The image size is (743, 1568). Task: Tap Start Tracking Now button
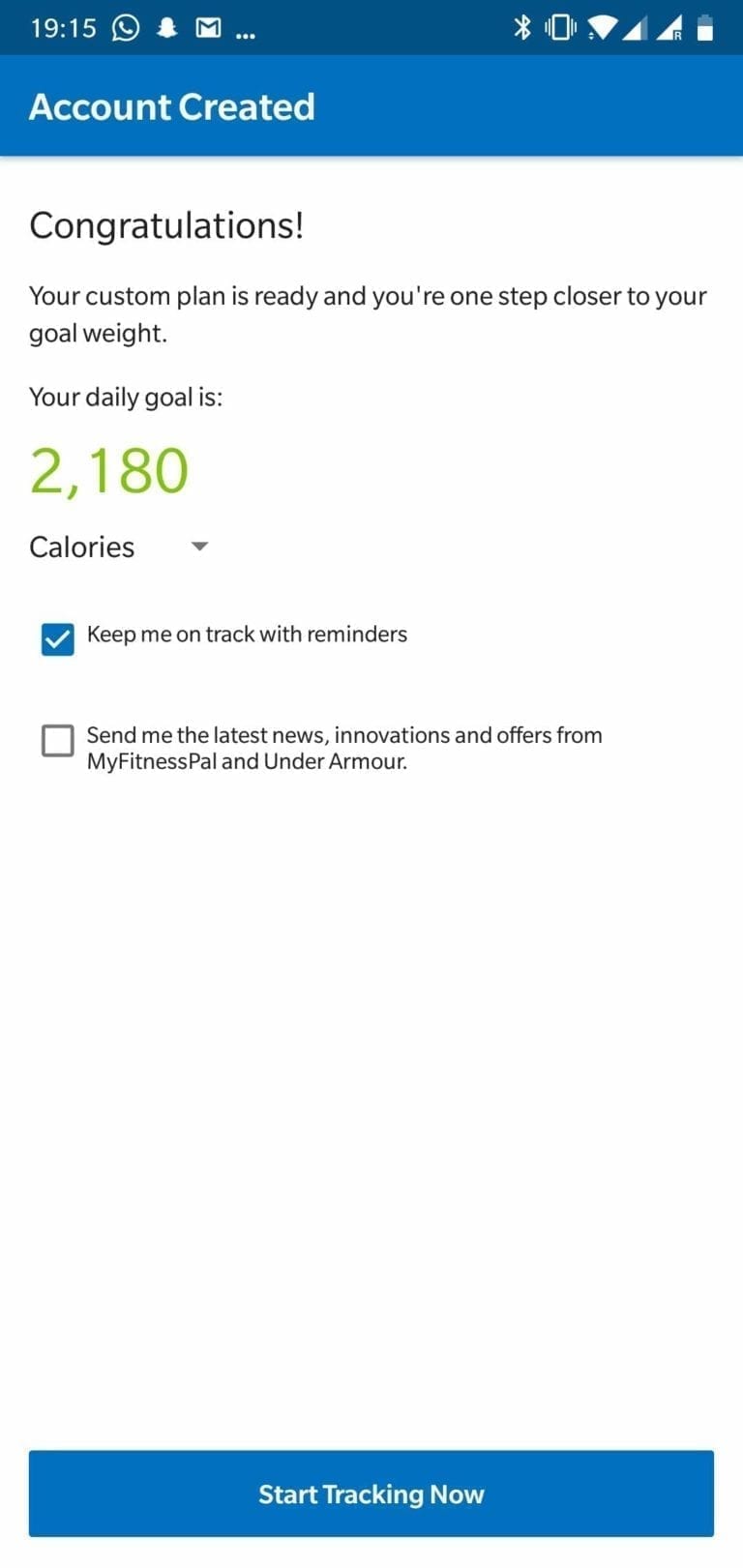click(371, 1494)
